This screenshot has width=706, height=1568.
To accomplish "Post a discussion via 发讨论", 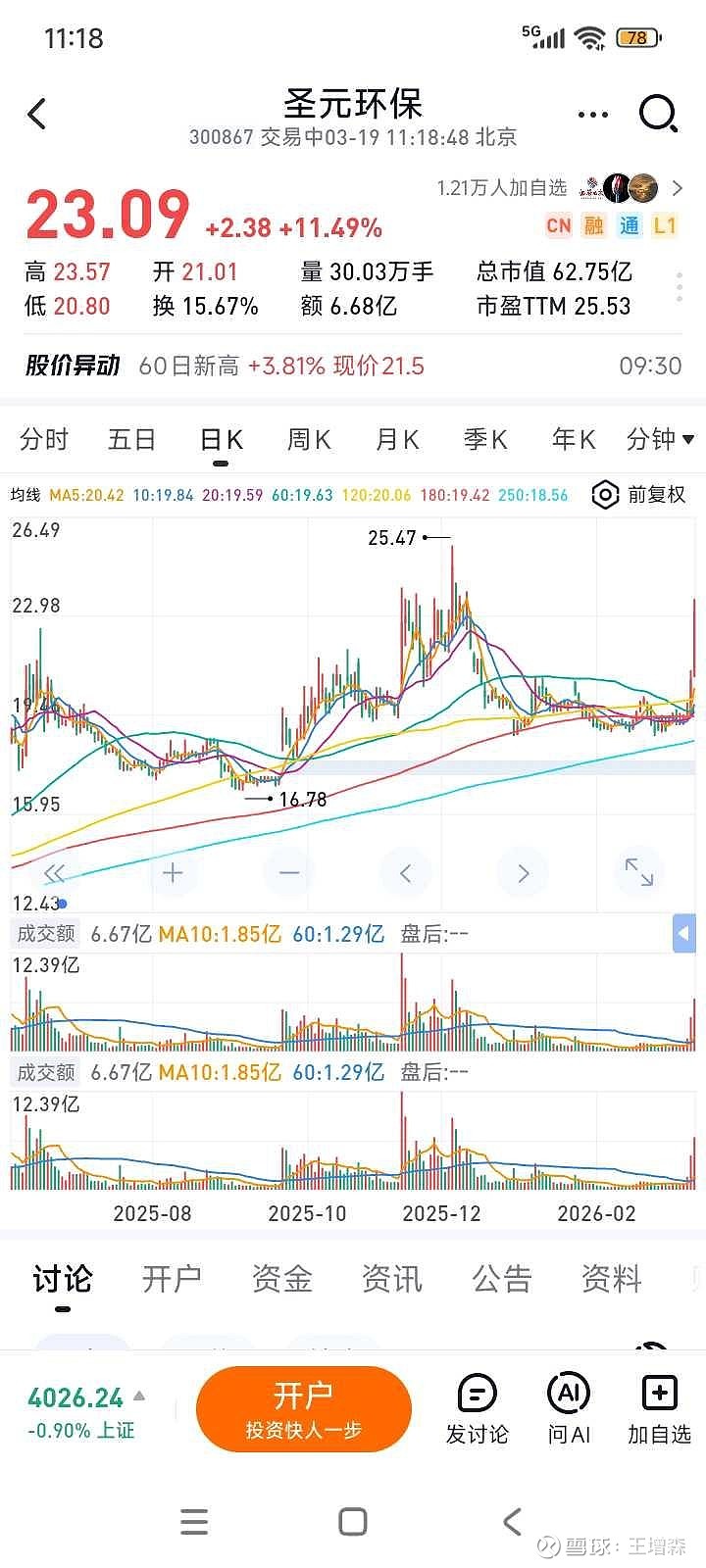I will pos(478,1409).
